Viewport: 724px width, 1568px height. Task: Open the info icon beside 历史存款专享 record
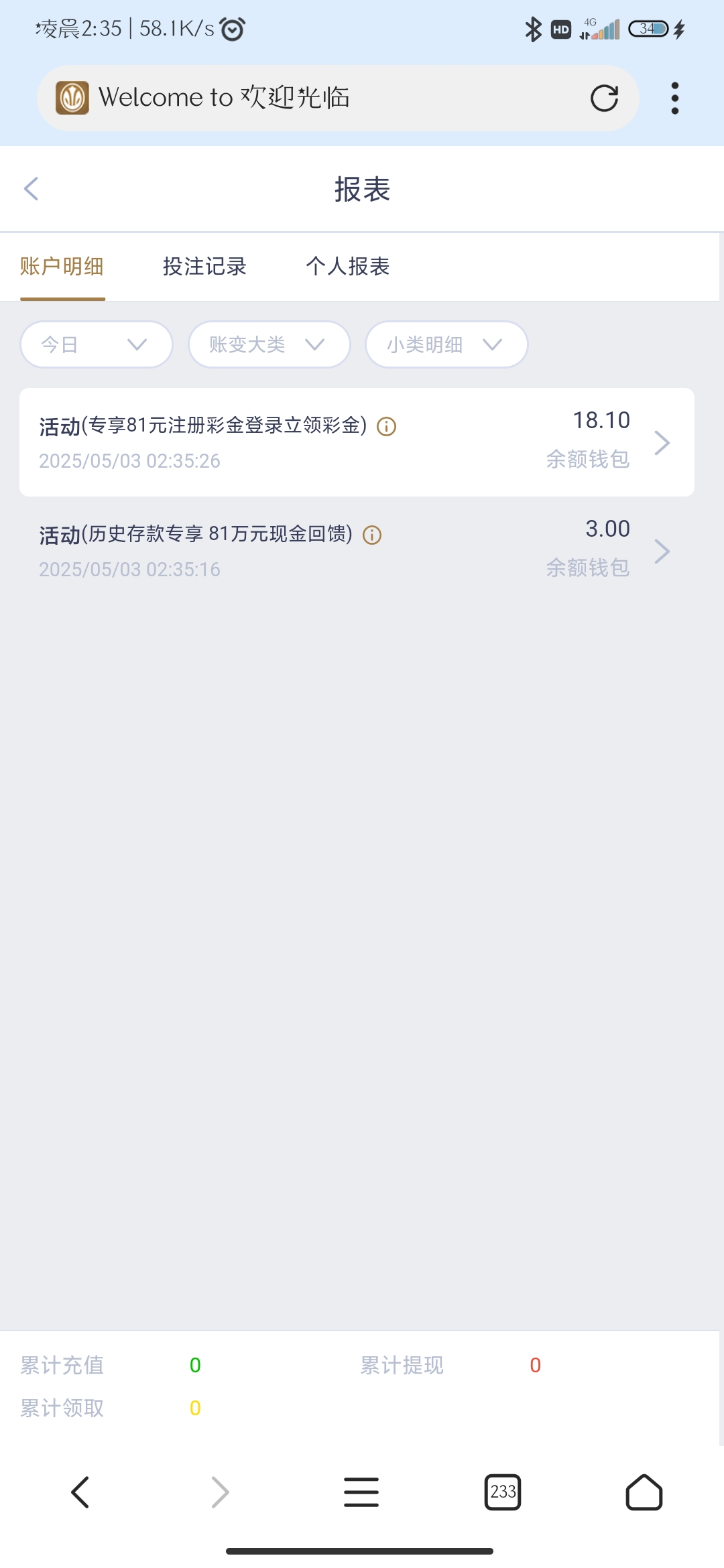(372, 535)
